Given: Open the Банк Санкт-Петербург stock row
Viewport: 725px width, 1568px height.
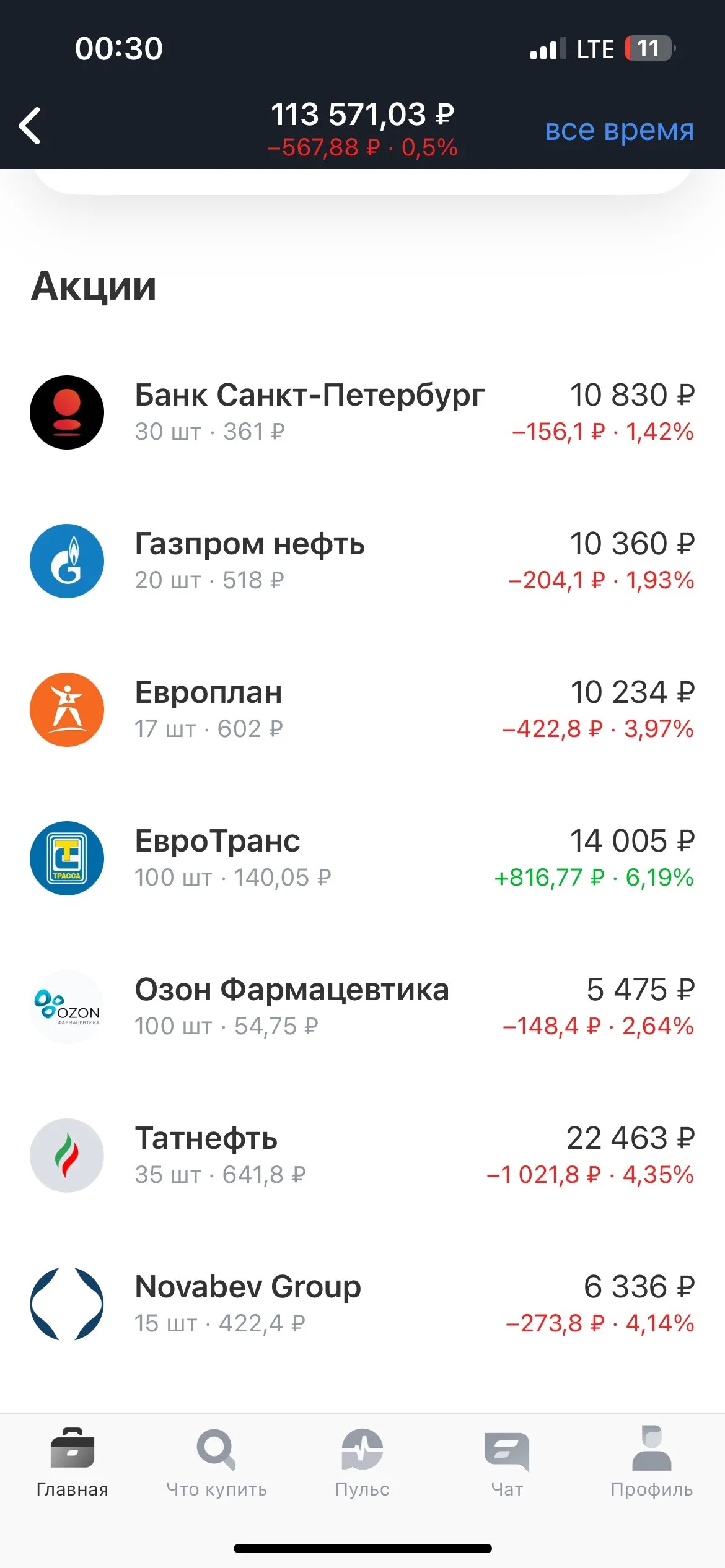Looking at the screenshot, I should tap(362, 412).
